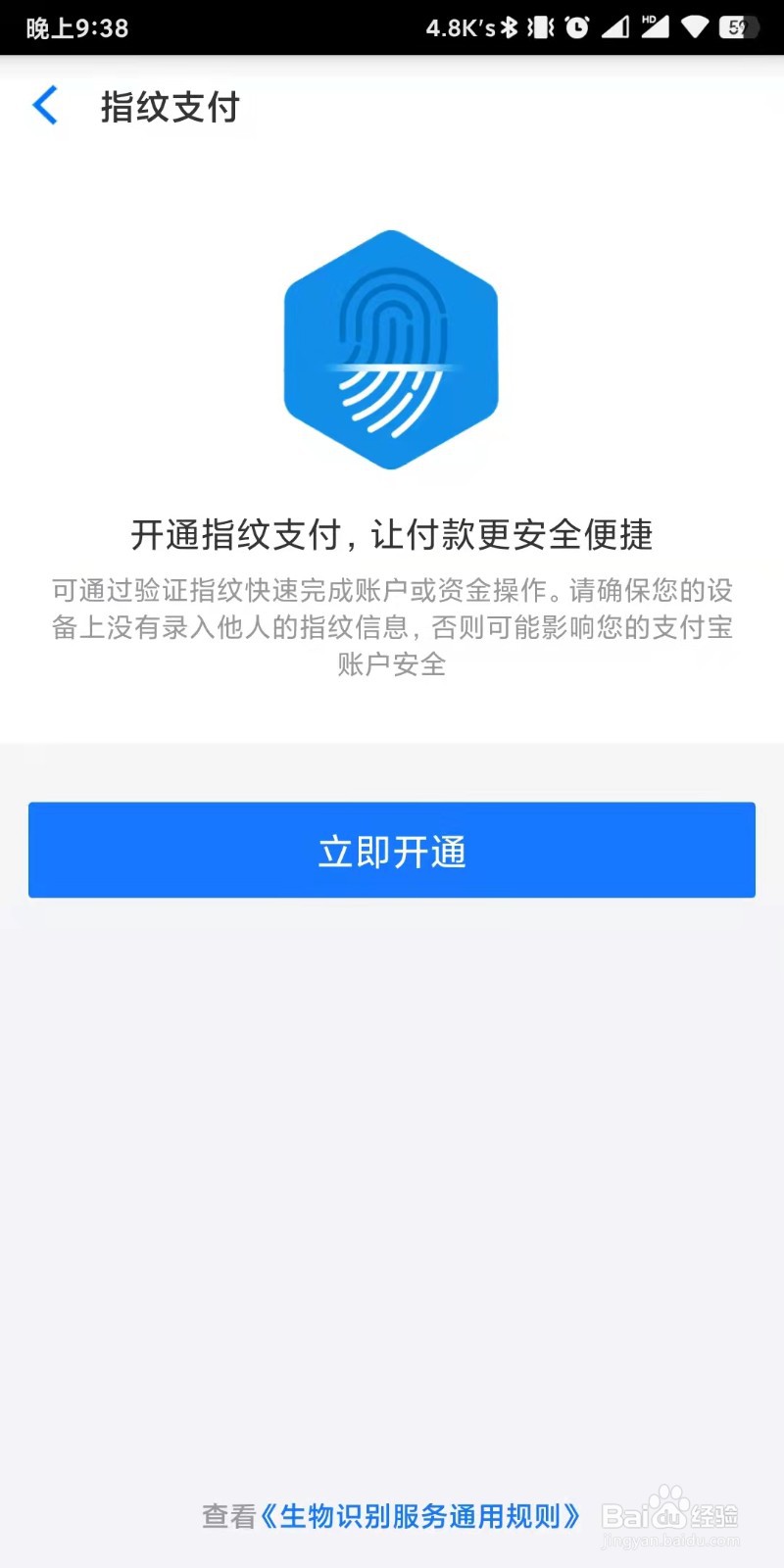Click the Bluetooth icon in the status bar

(508, 28)
